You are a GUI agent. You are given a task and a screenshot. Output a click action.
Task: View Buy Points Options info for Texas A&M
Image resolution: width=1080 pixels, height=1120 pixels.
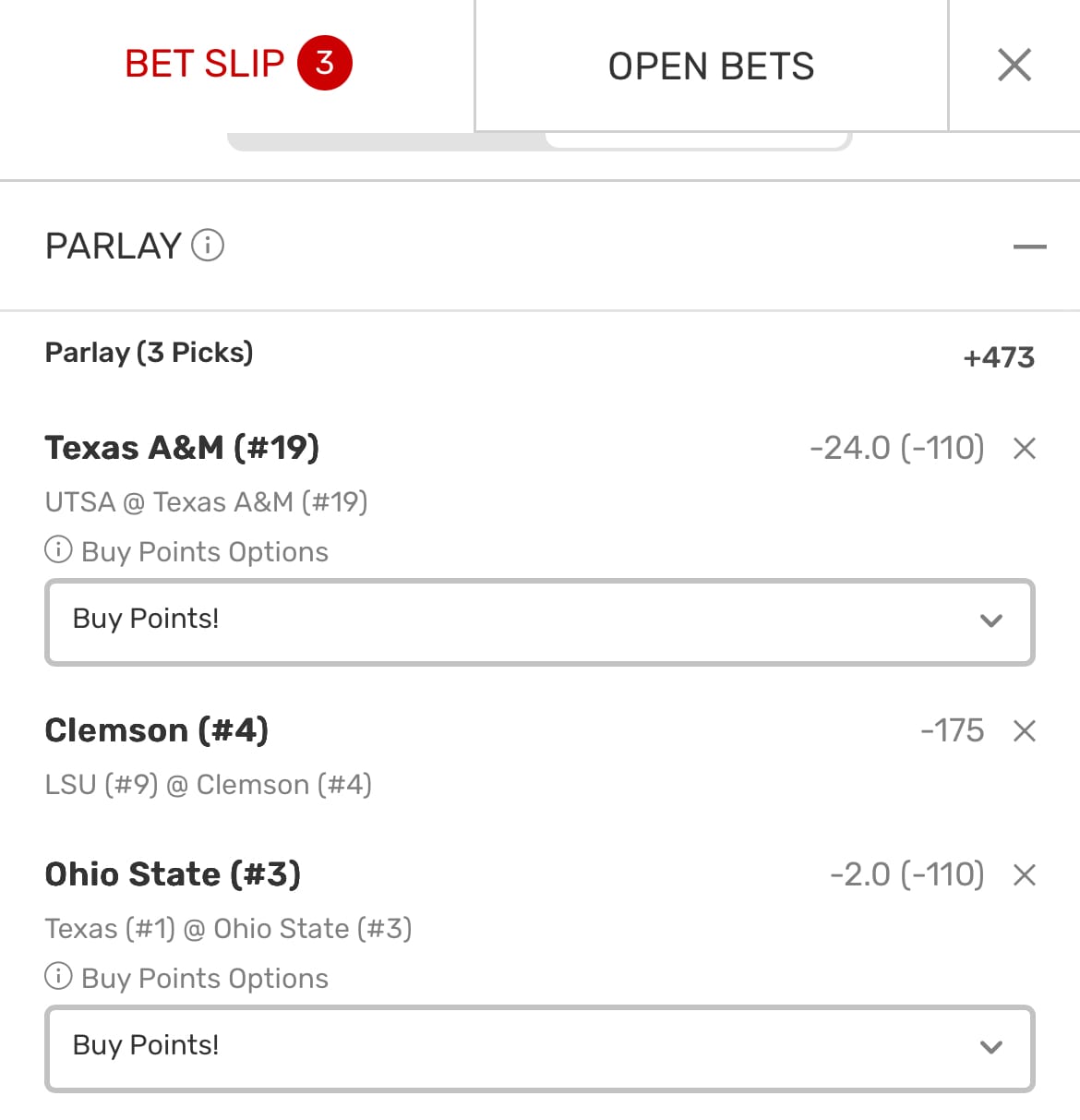pyautogui.click(x=58, y=550)
